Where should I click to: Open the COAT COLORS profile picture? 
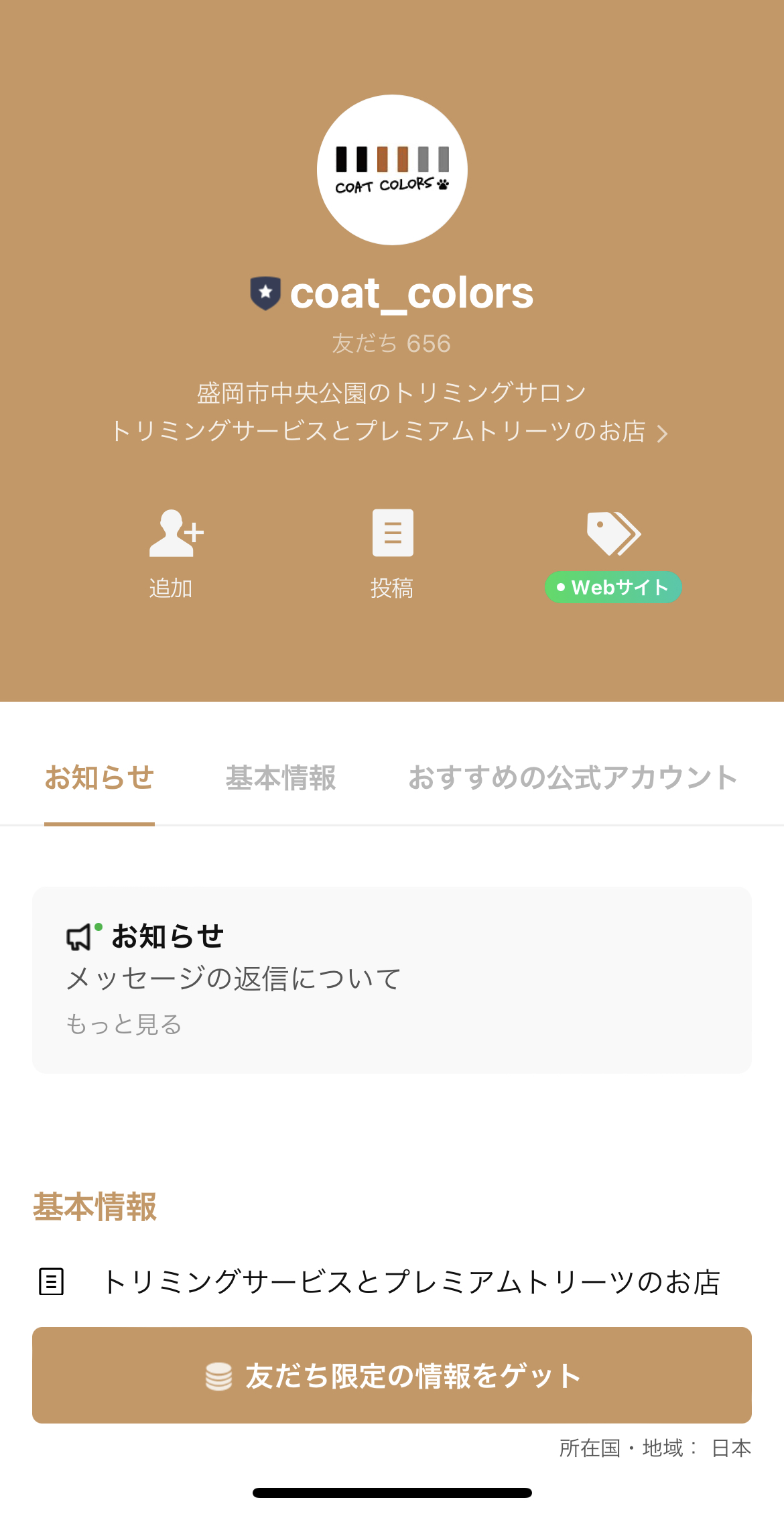tap(391, 170)
